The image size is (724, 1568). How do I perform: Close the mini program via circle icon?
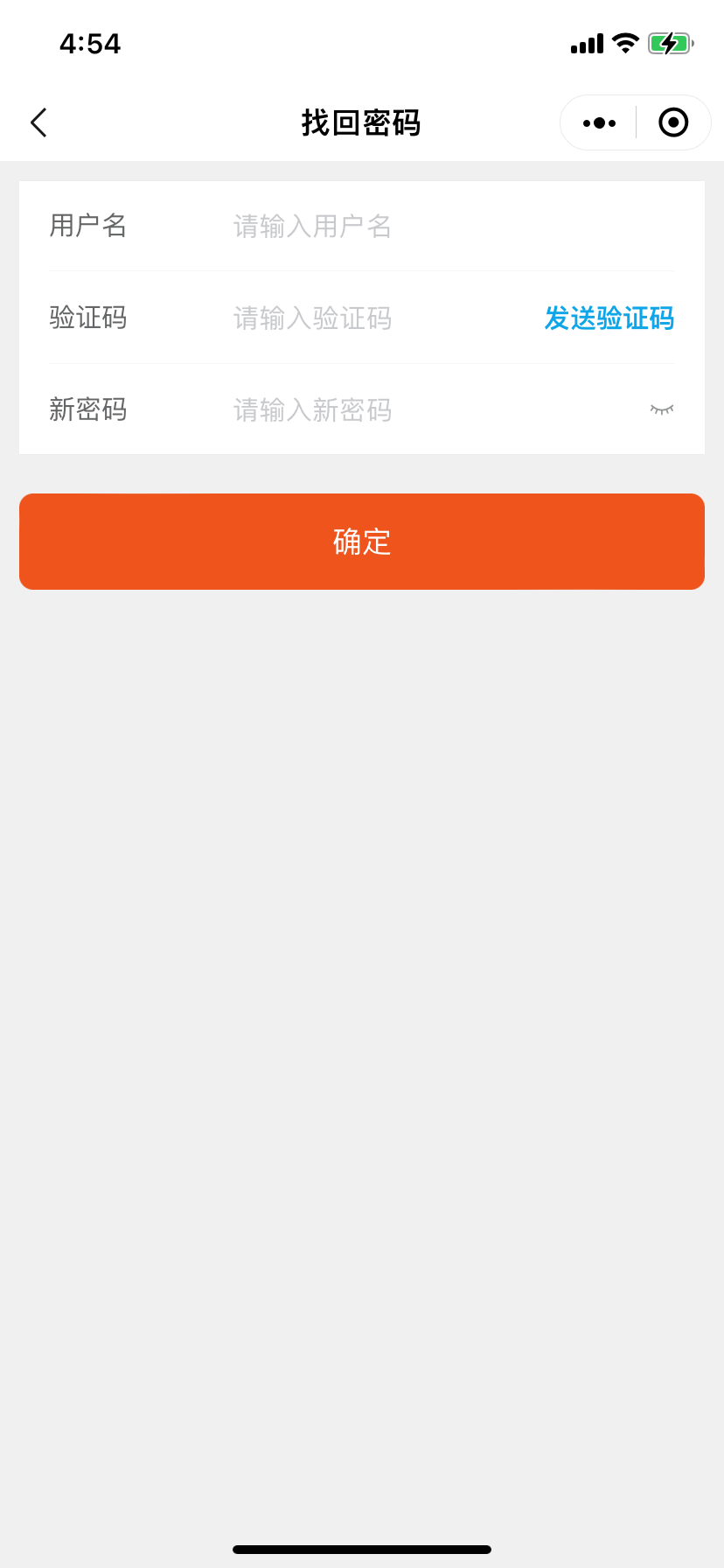(672, 122)
